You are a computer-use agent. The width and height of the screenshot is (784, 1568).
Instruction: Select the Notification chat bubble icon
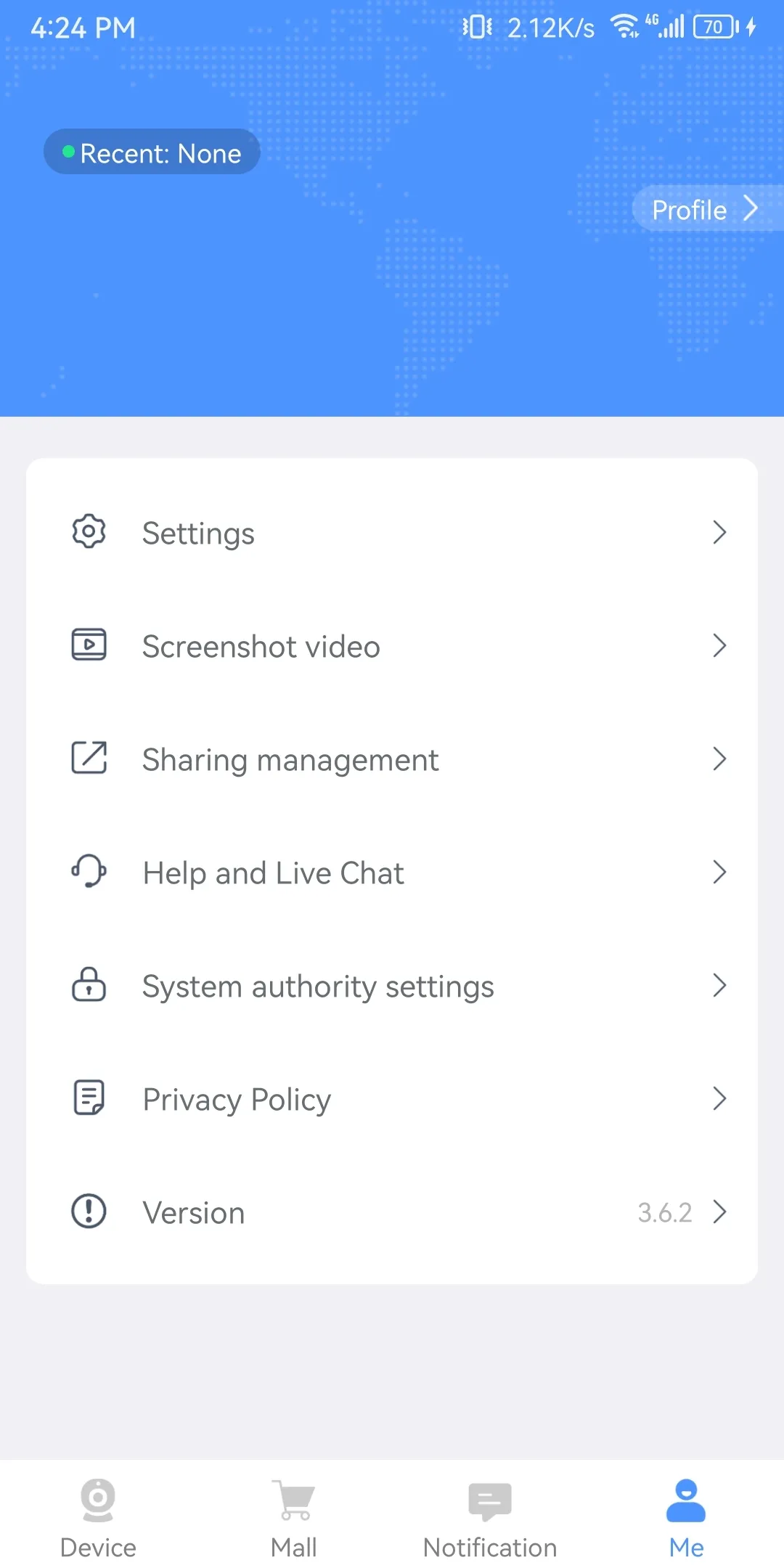(x=489, y=1500)
